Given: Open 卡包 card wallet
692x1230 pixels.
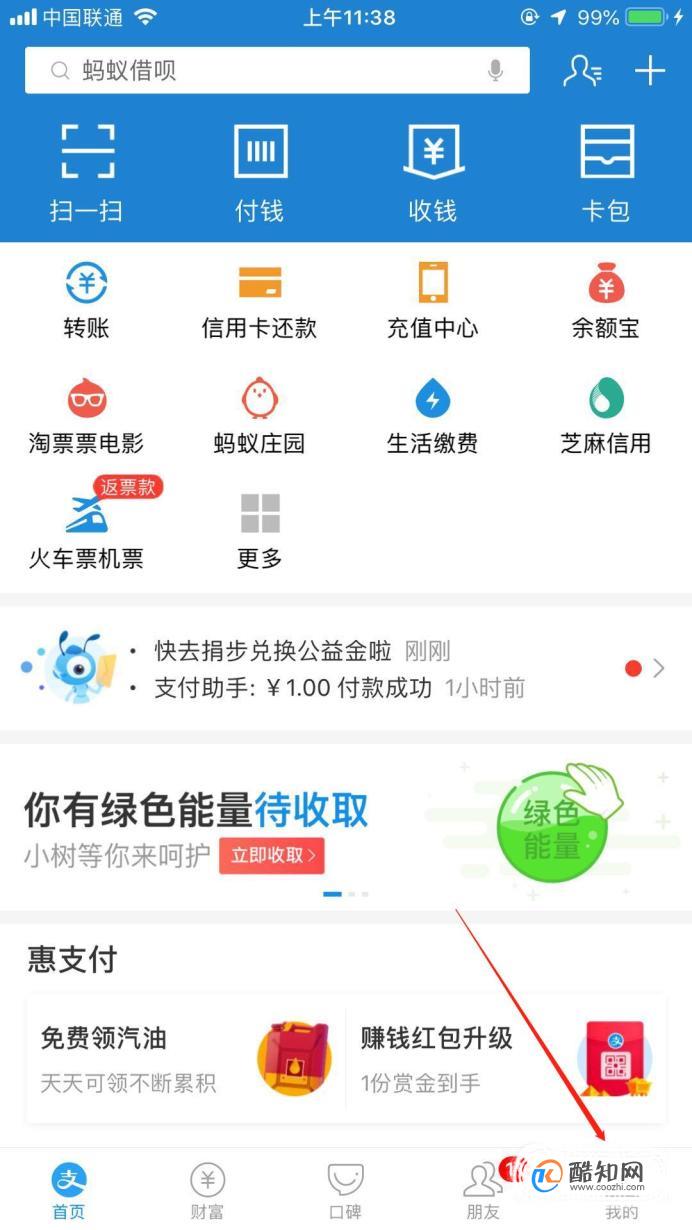Looking at the screenshot, I should tap(606, 170).
